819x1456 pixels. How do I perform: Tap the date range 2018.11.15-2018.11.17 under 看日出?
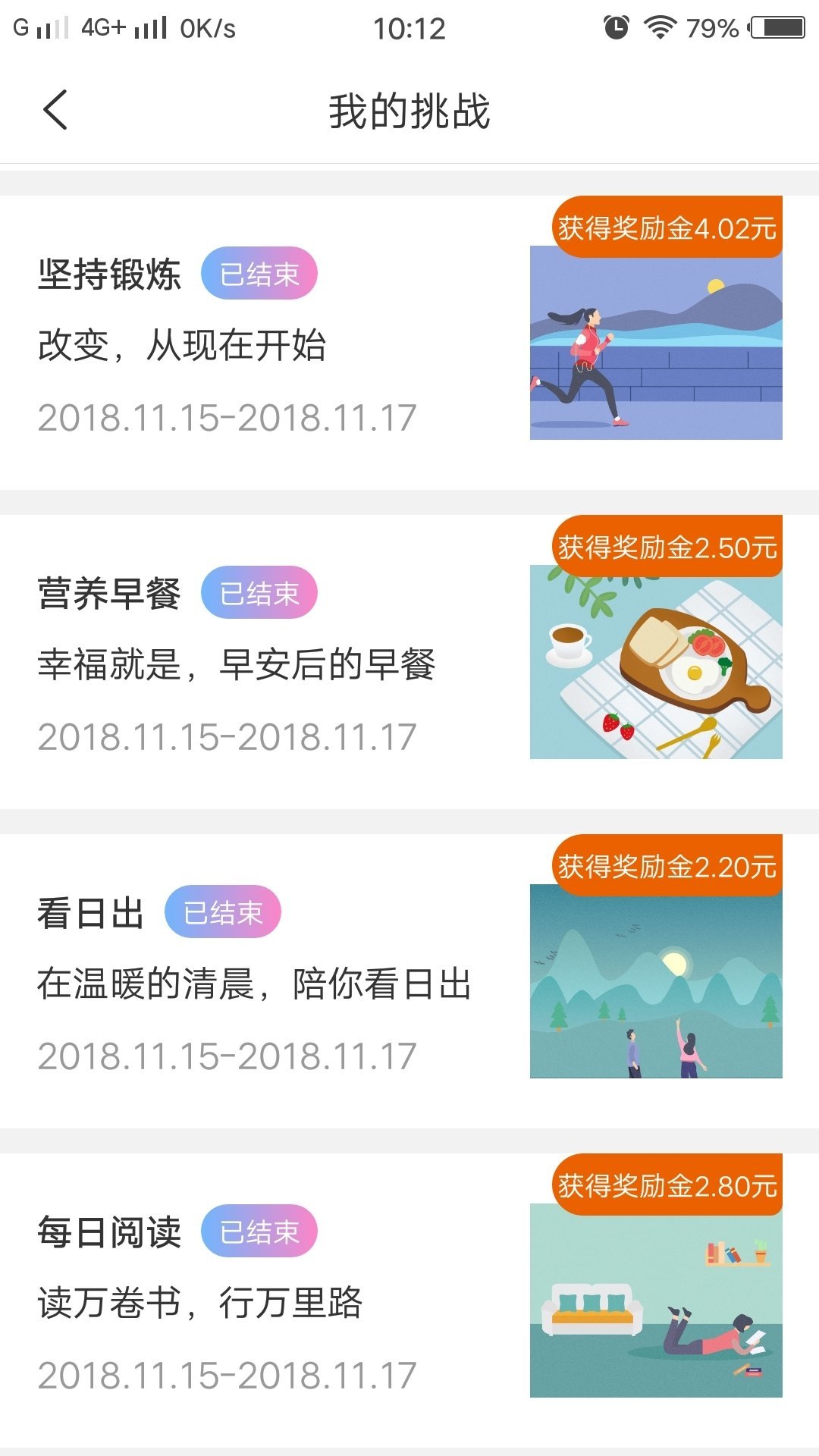click(x=227, y=1052)
